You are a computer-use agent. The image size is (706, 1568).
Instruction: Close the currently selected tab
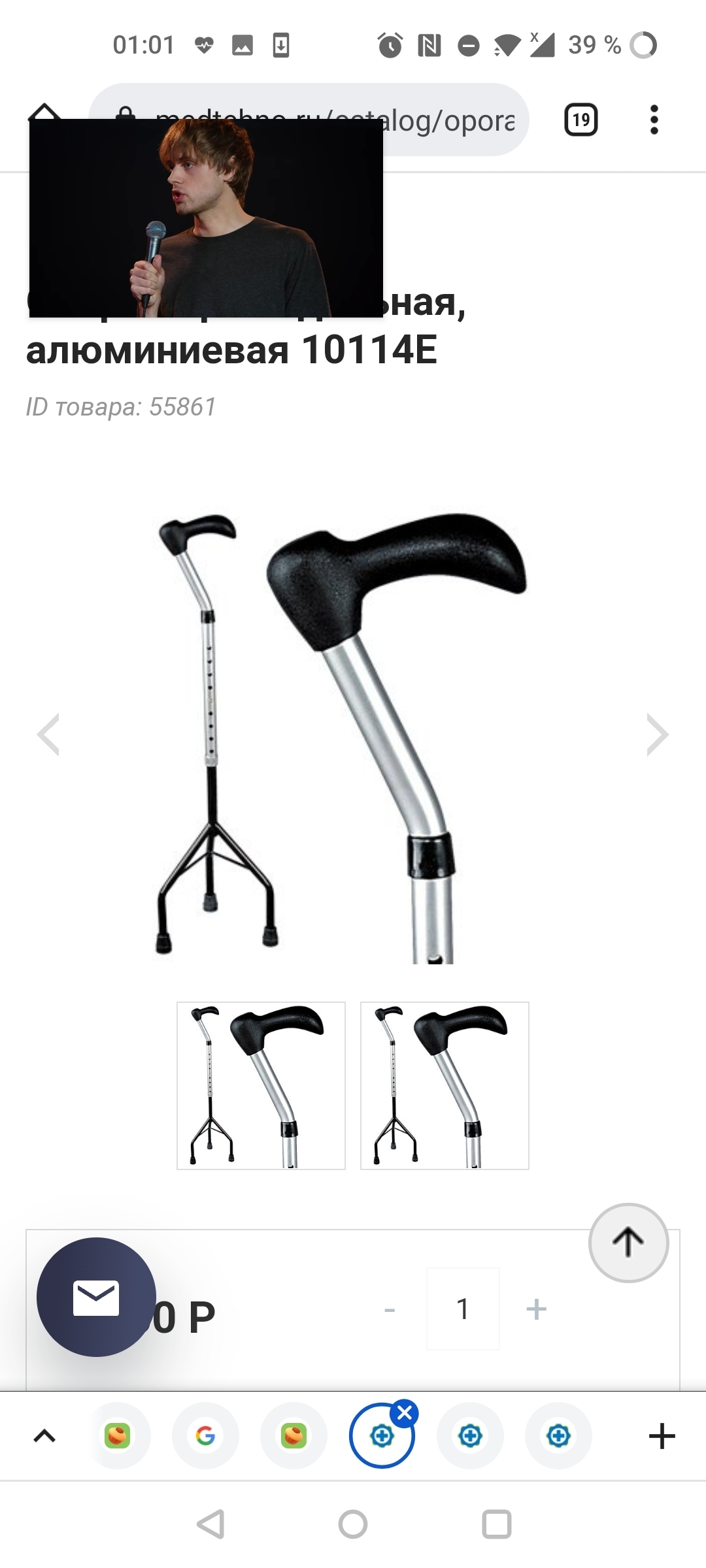click(x=405, y=1413)
